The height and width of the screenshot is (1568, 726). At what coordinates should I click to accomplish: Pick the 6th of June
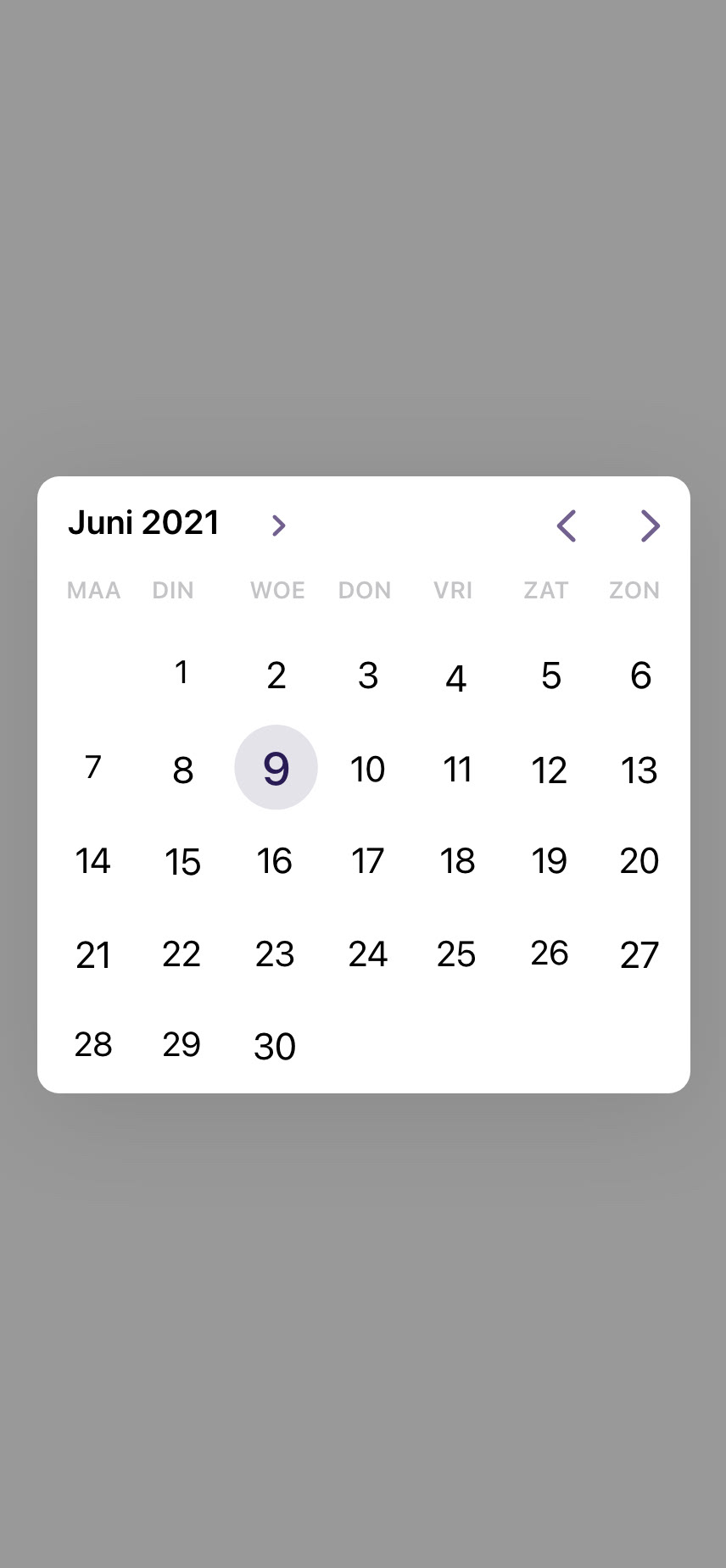640,676
